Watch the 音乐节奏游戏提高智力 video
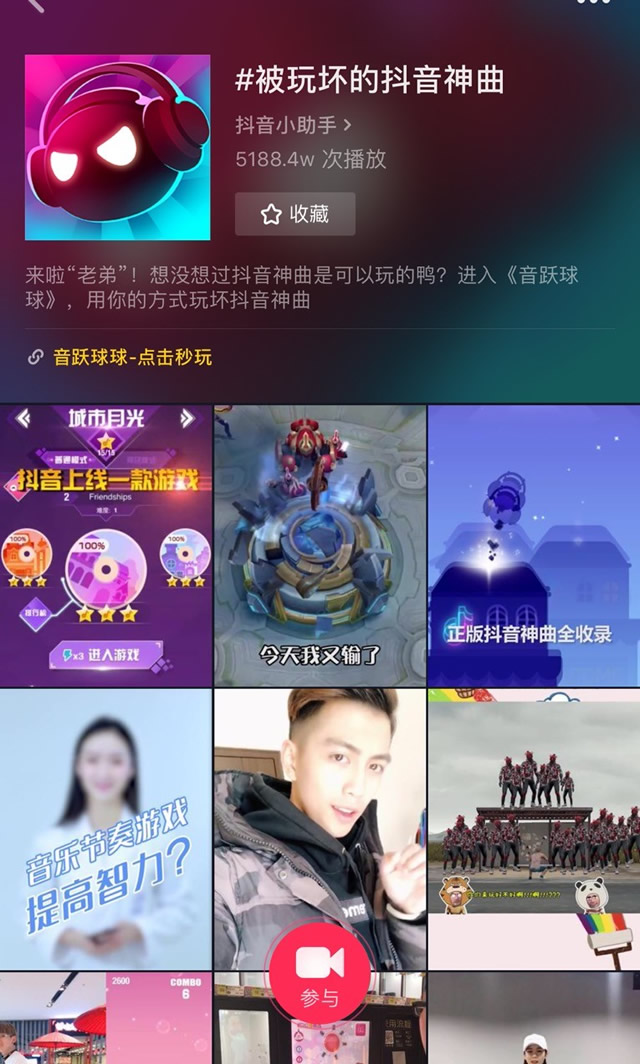 (106, 829)
